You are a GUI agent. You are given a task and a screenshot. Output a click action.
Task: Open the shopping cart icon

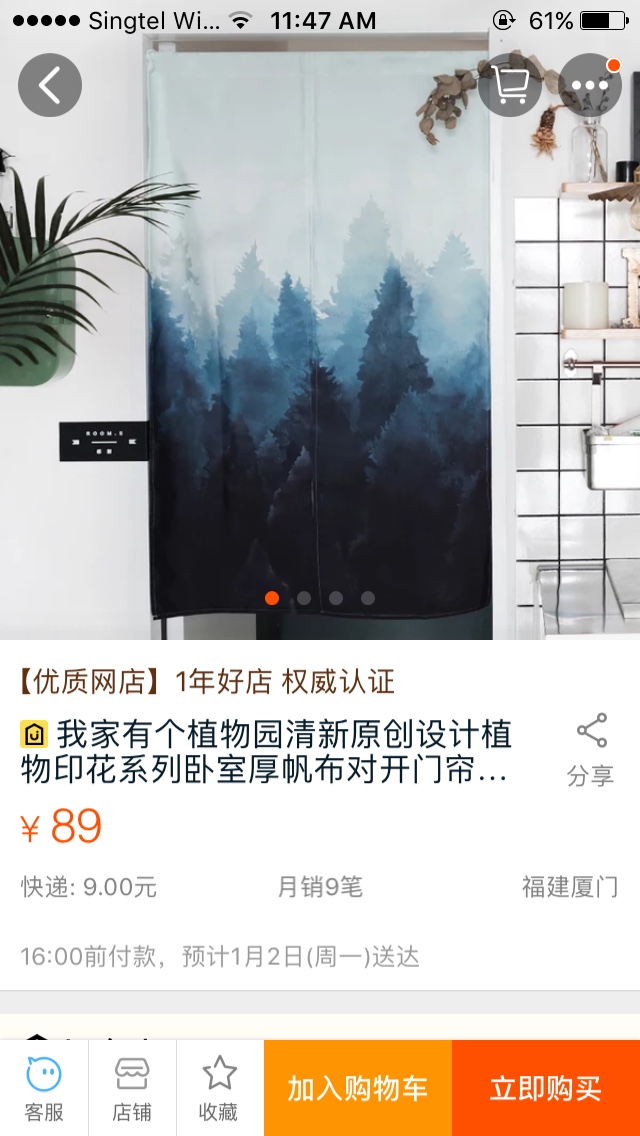510,85
